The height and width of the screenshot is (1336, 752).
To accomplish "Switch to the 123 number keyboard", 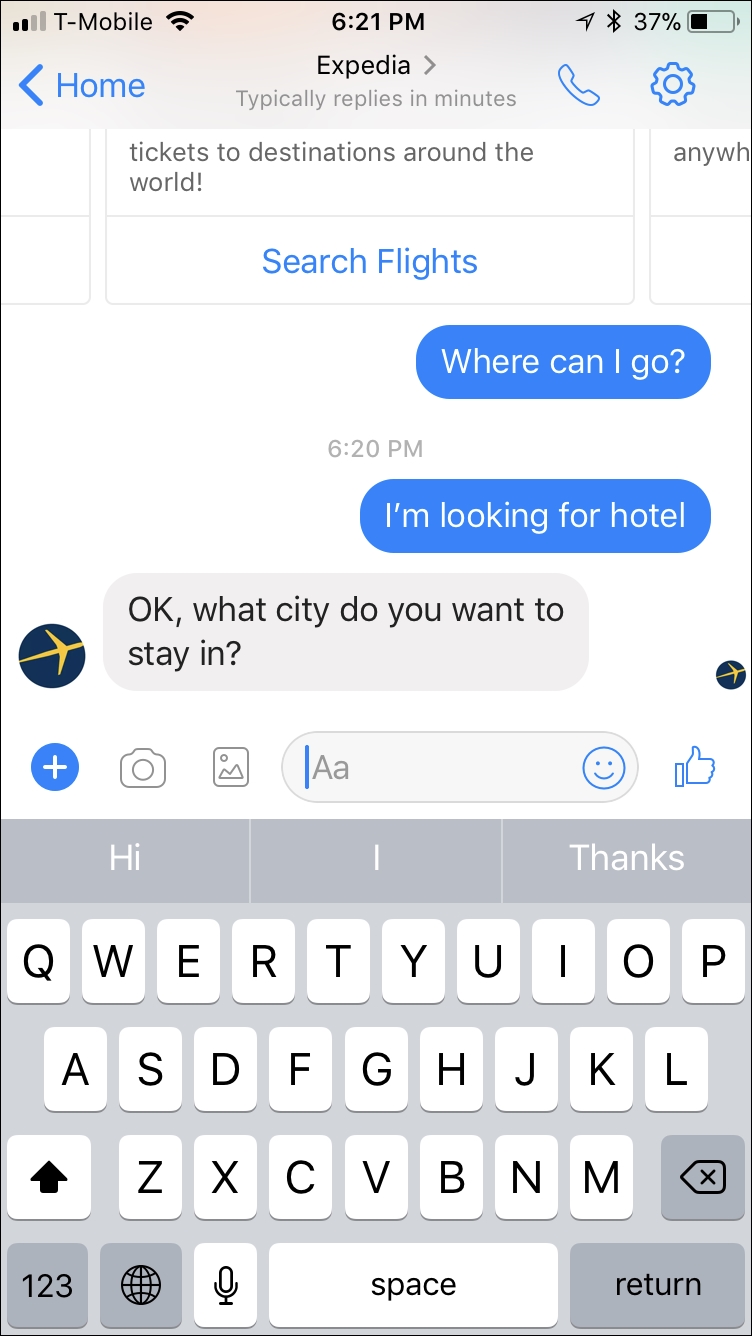I will click(47, 1285).
